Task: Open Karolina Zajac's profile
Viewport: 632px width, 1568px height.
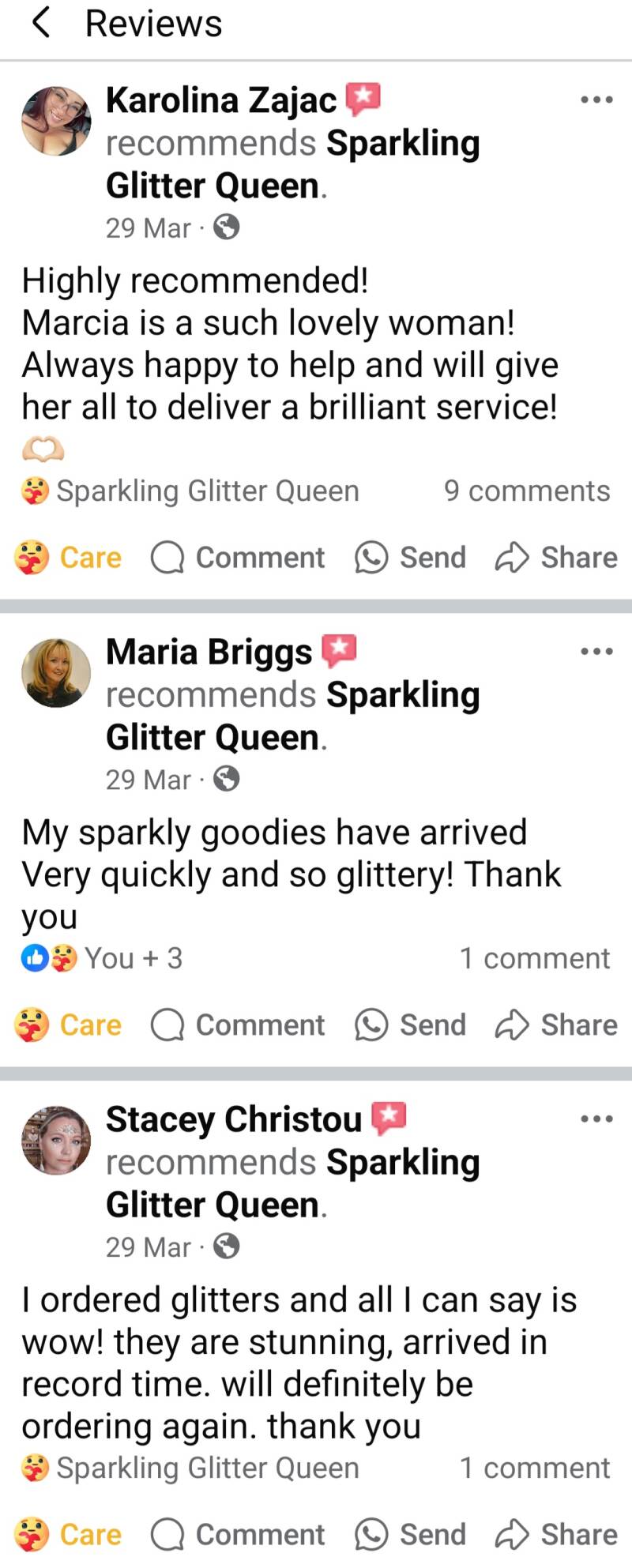Action: coord(221,100)
